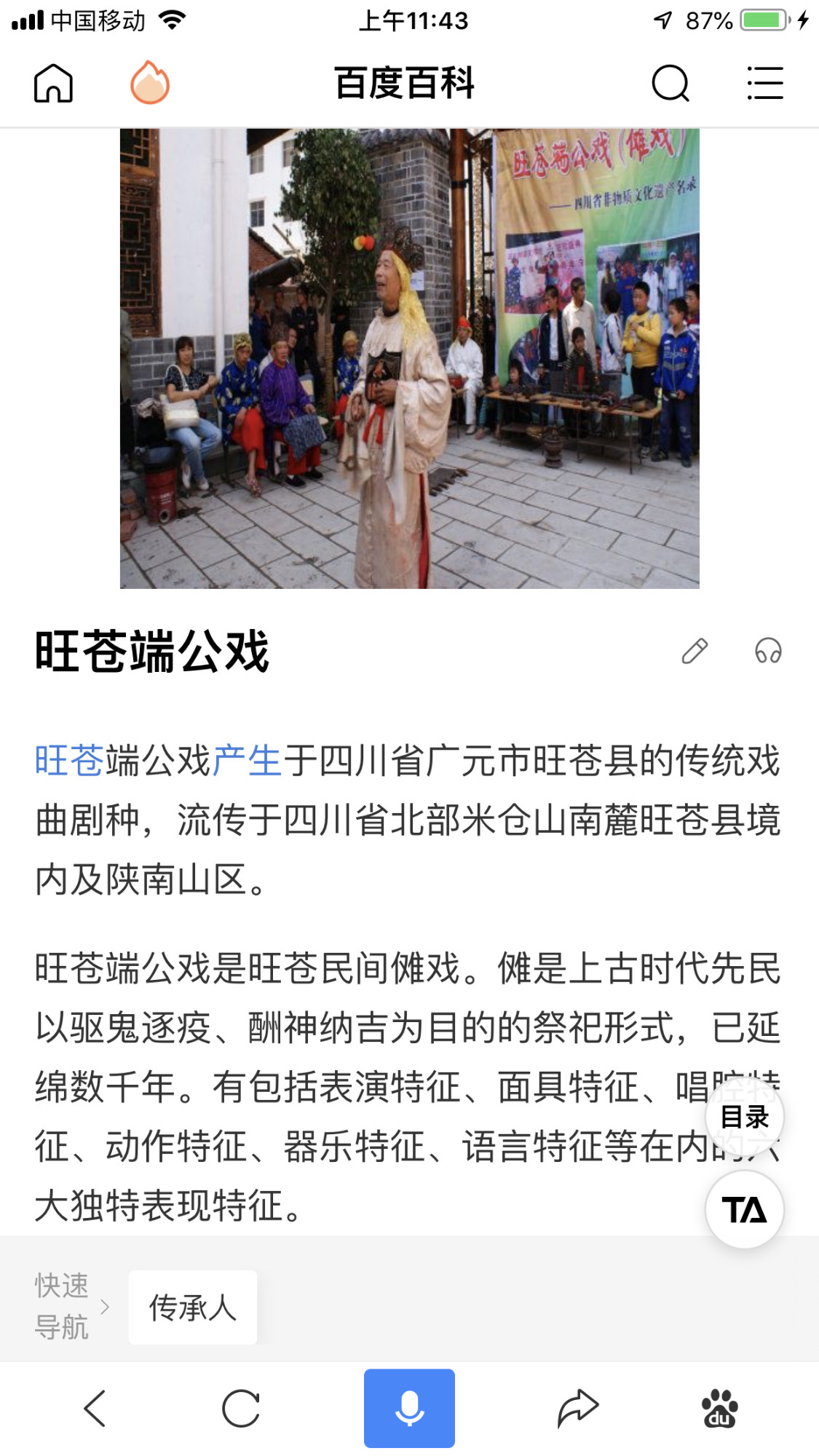Tap the TA floating button
Image resolution: width=819 pixels, height=1456 pixels.
click(x=744, y=1210)
